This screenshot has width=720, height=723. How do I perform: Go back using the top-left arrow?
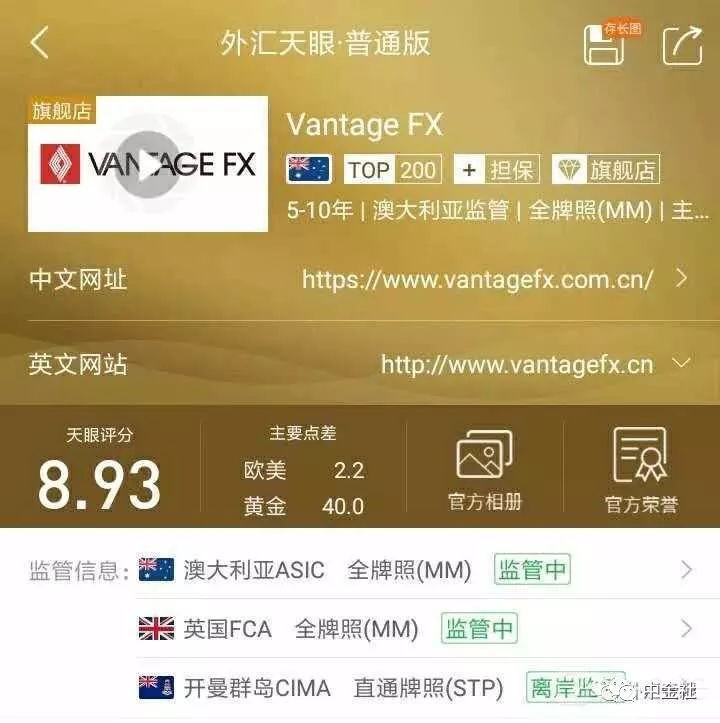pyautogui.click(x=40, y=43)
